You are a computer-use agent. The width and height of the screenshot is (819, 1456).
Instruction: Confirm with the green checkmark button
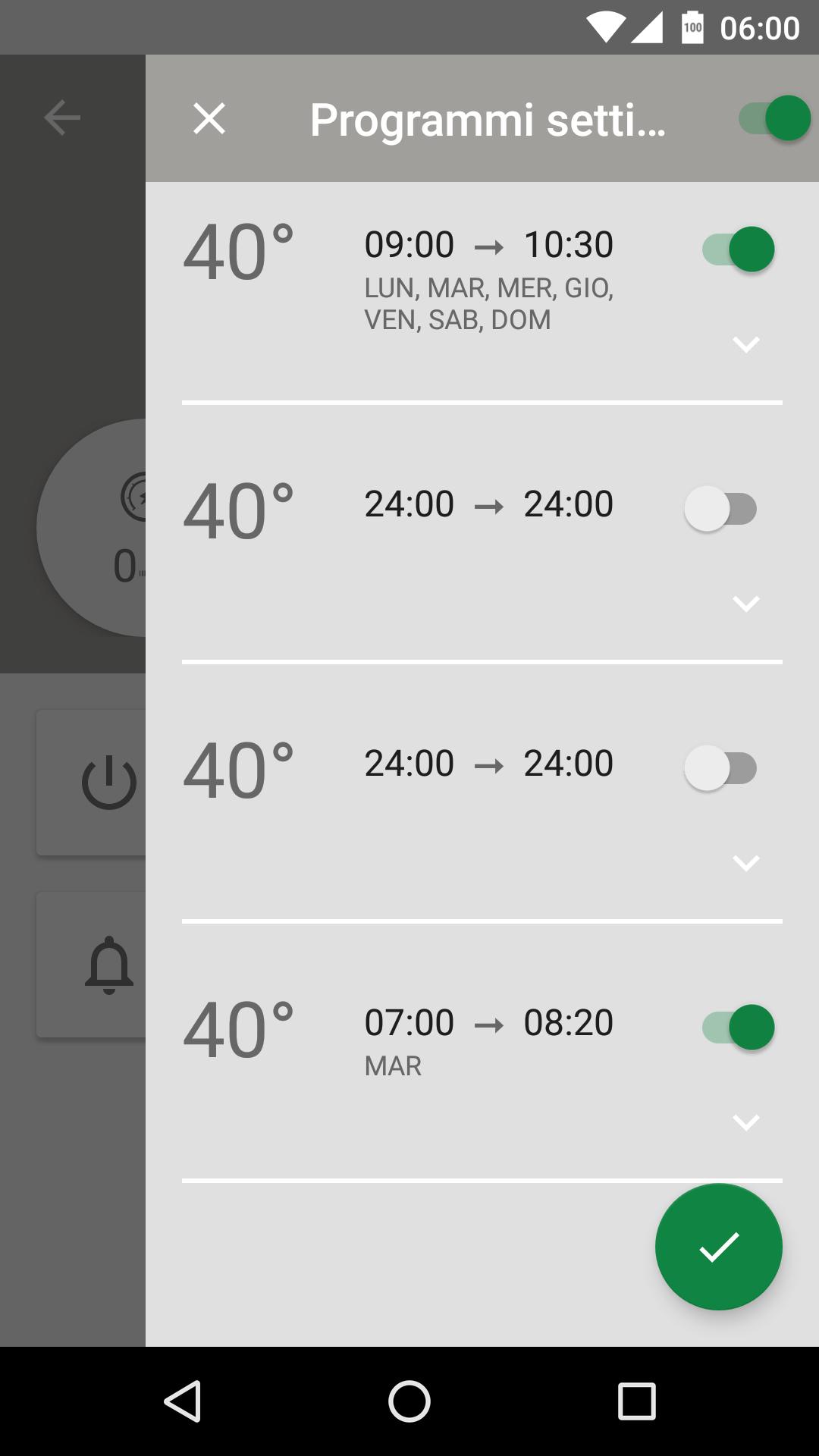(718, 1247)
